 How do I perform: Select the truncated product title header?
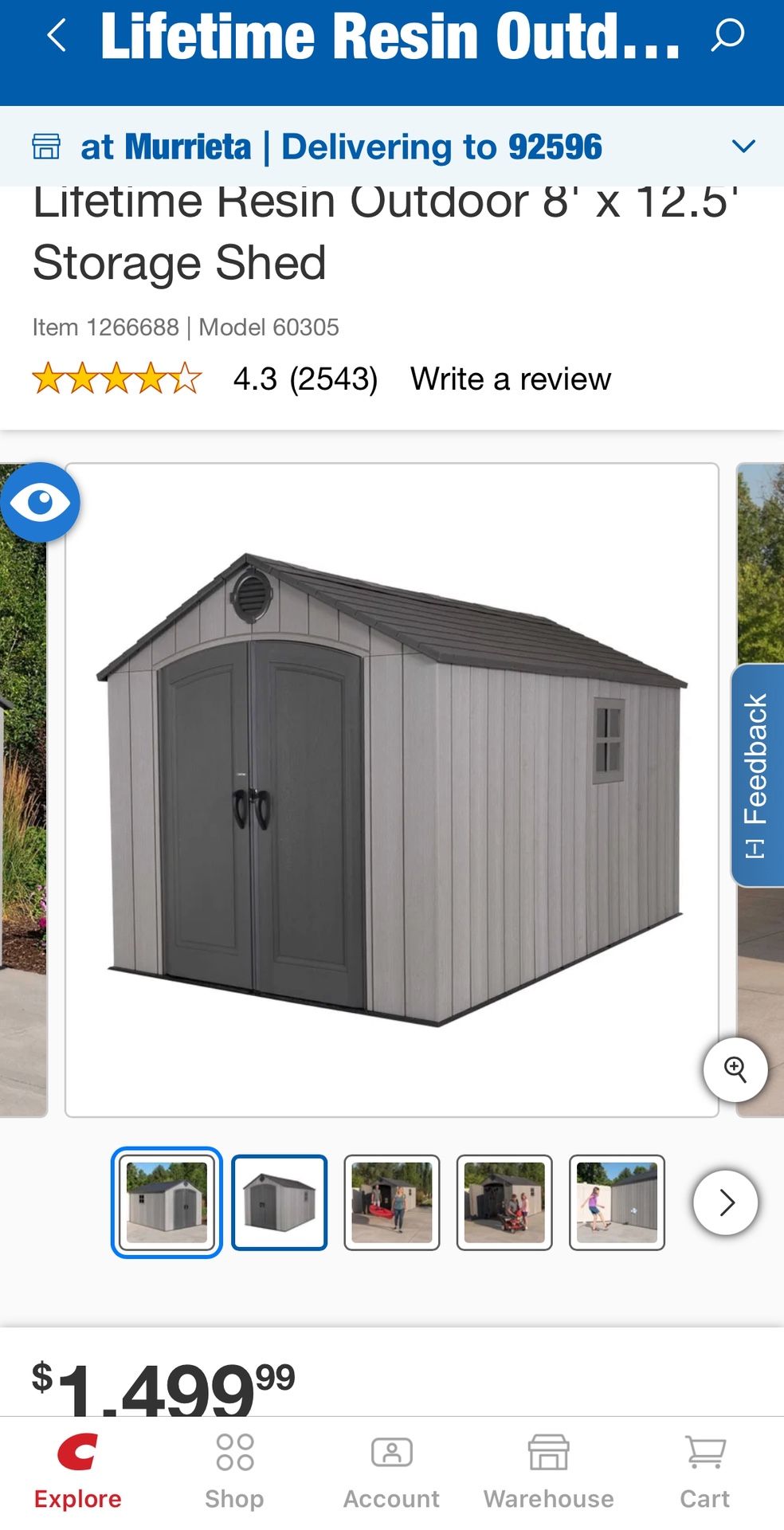coord(392,35)
